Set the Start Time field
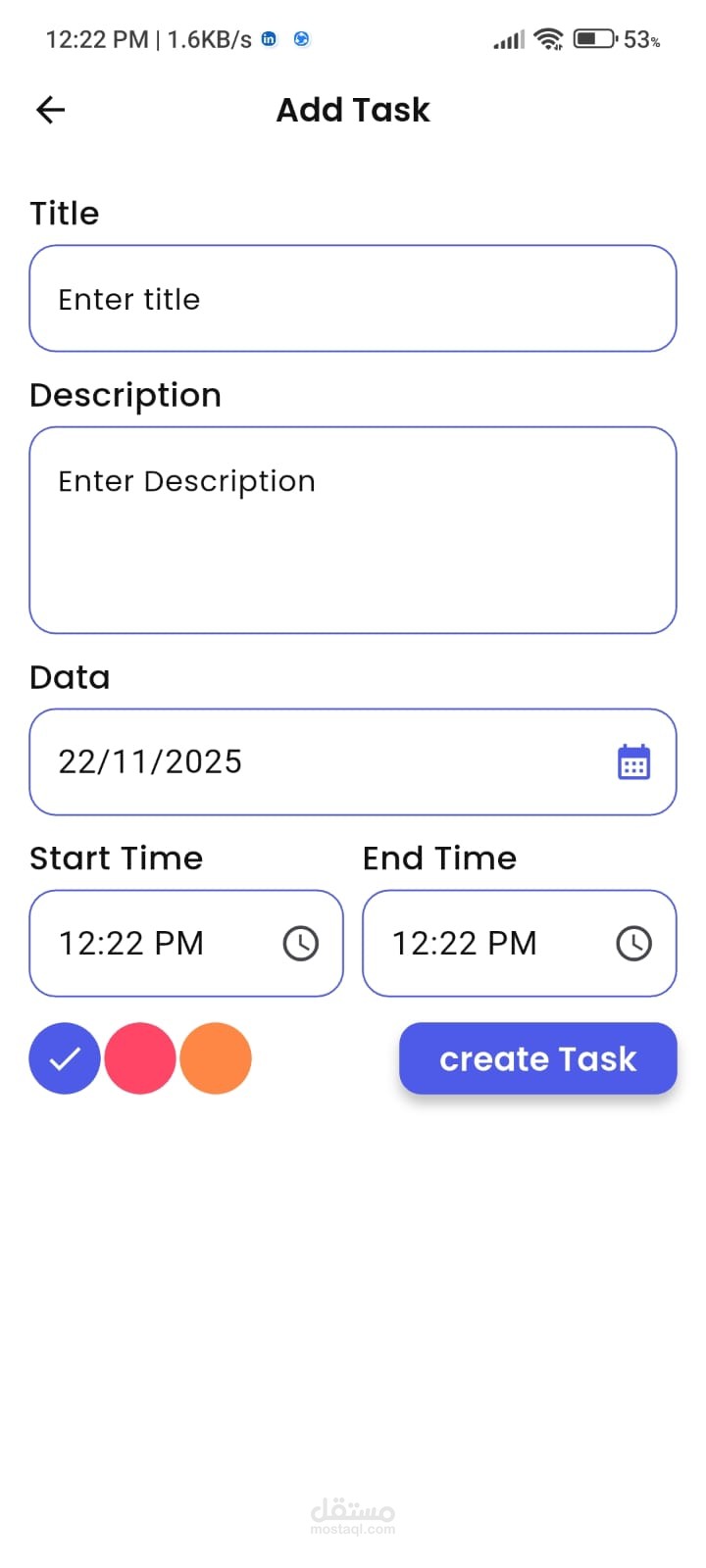Image resolution: width=706 pixels, height=1568 pixels. coord(186,943)
